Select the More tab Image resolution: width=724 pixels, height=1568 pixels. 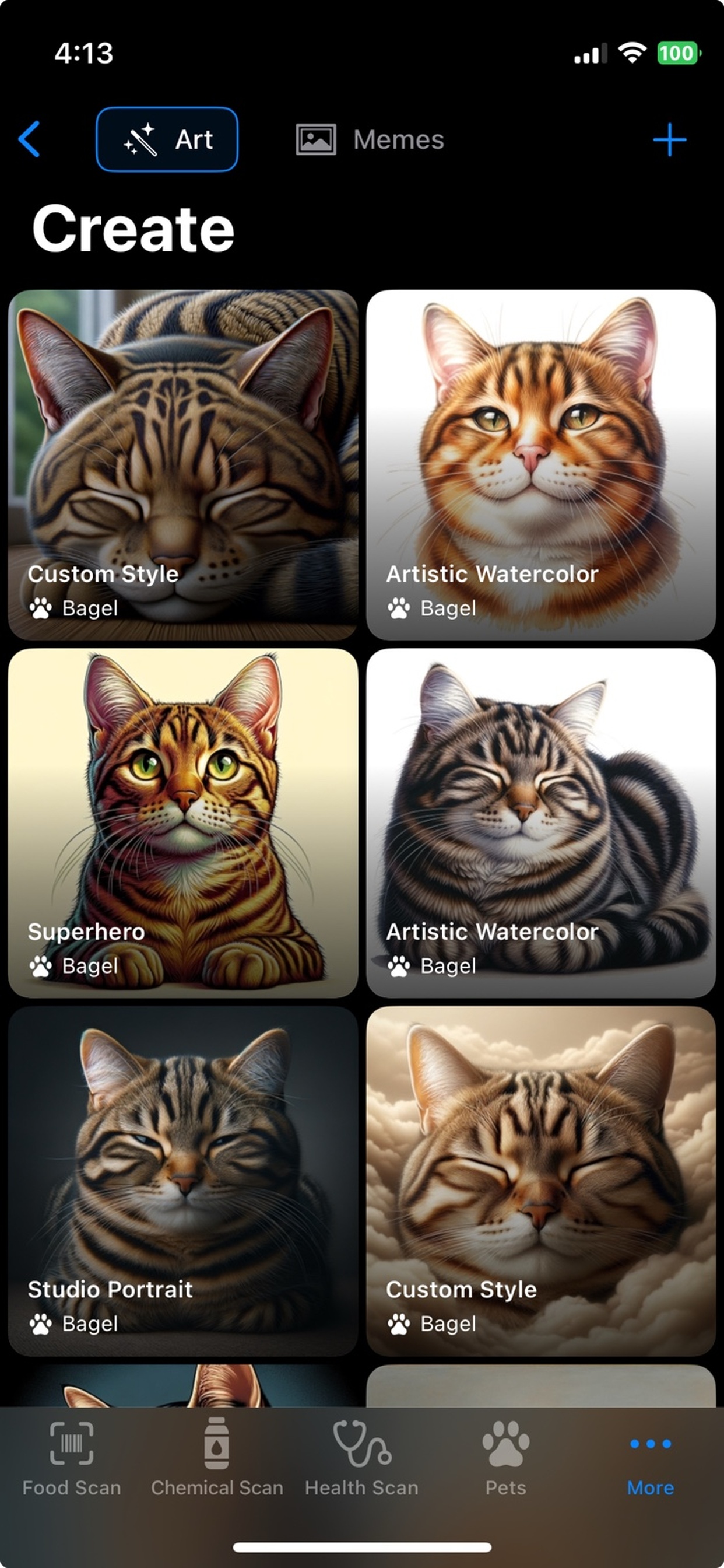pos(651,1459)
